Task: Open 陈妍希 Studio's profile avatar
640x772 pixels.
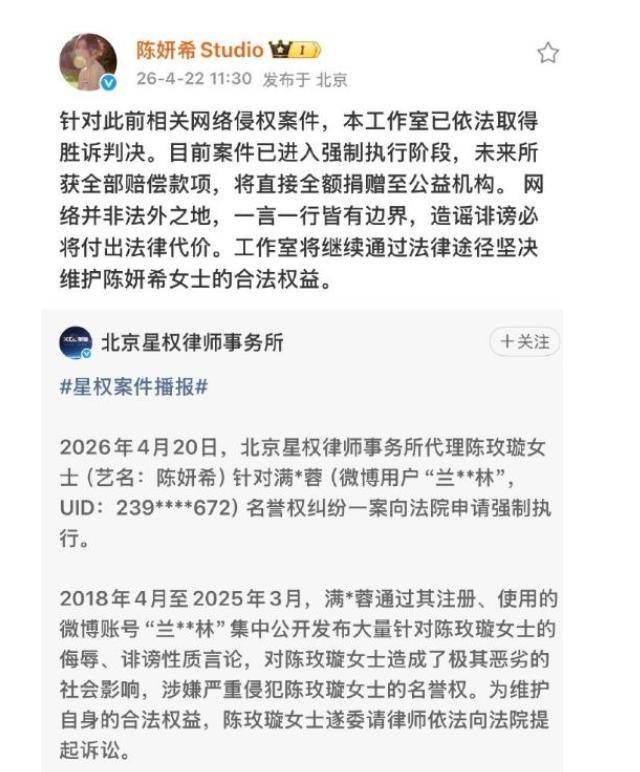Action: [x=88, y=62]
